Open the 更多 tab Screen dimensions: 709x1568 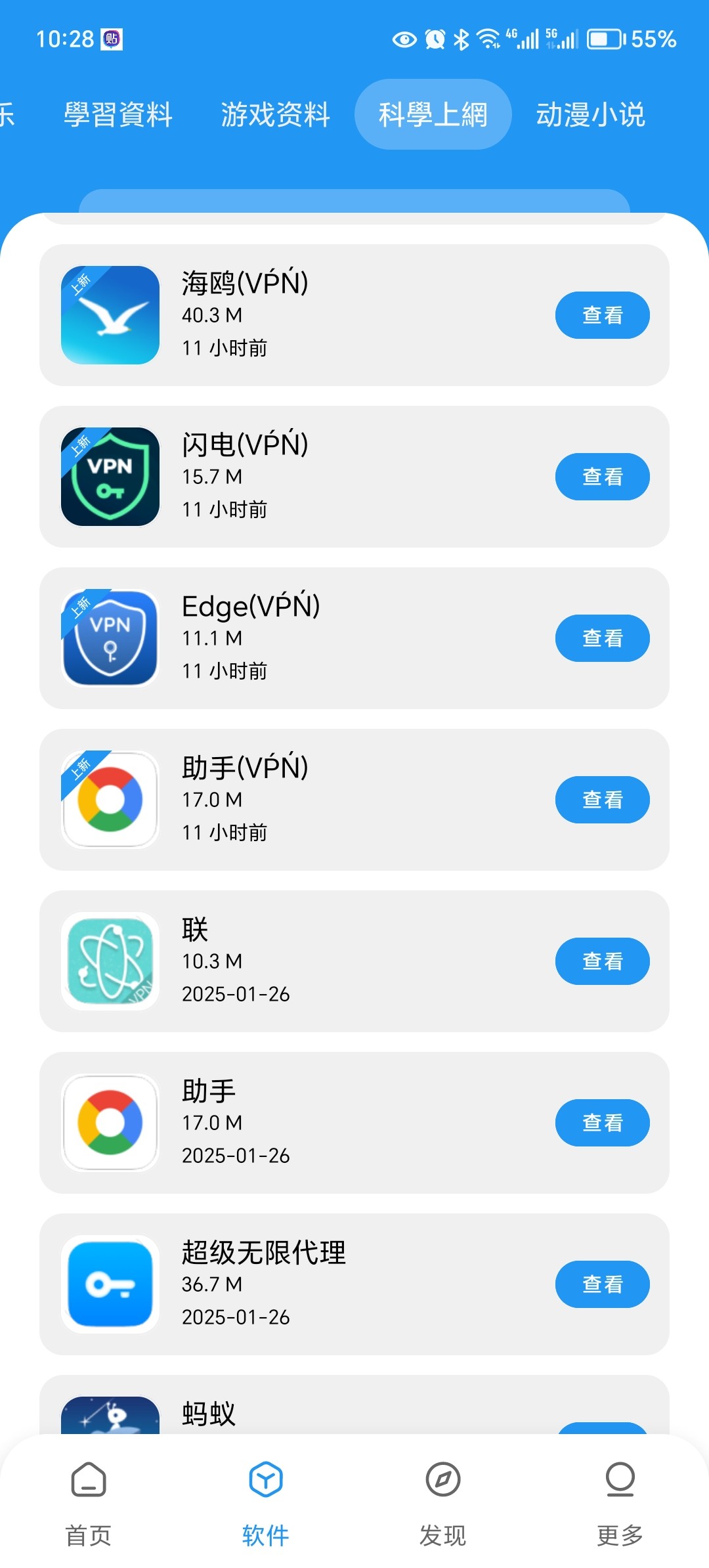pyautogui.click(x=620, y=1503)
